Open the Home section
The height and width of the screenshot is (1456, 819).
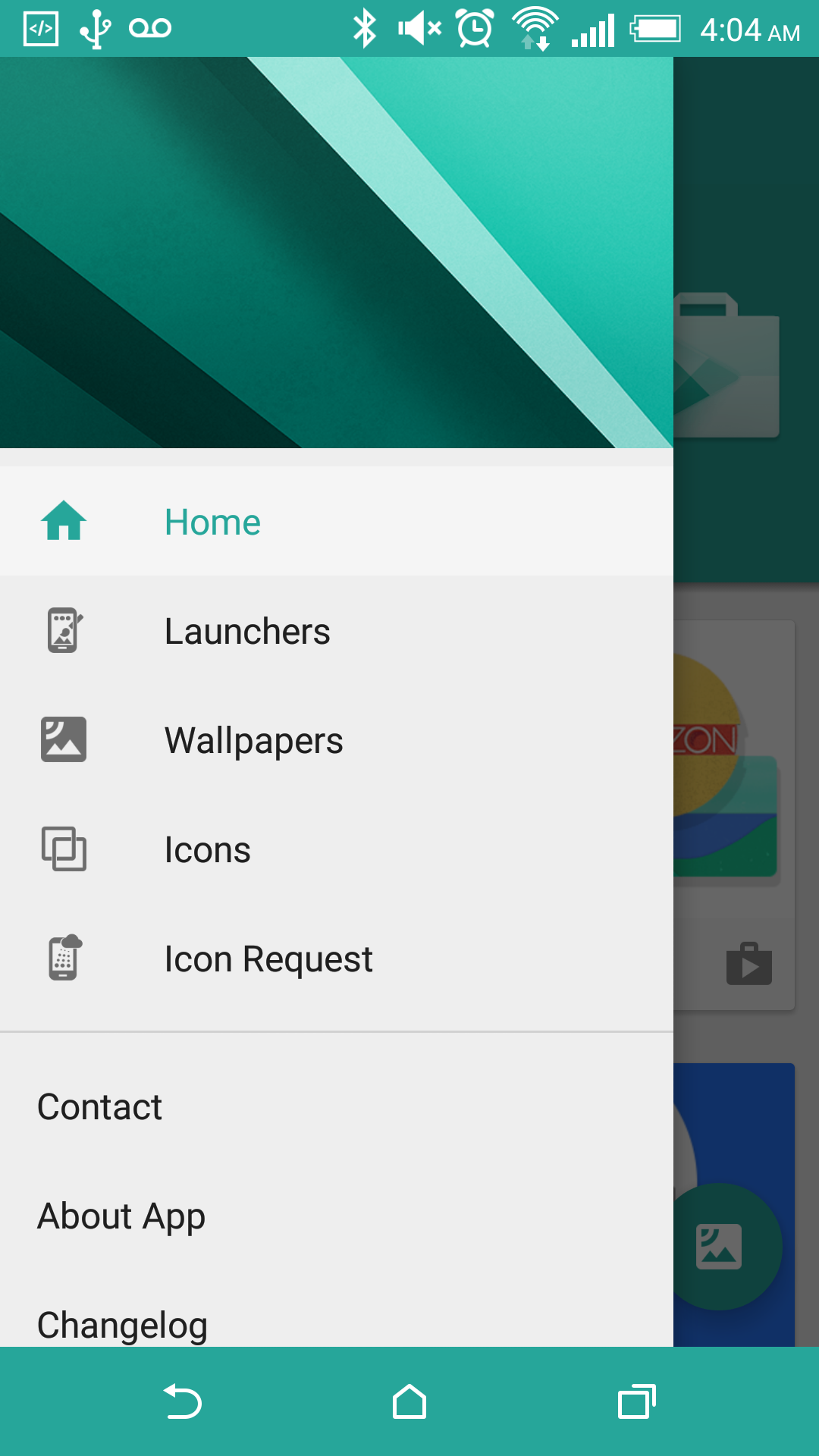pyautogui.click(x=212, y=520)
